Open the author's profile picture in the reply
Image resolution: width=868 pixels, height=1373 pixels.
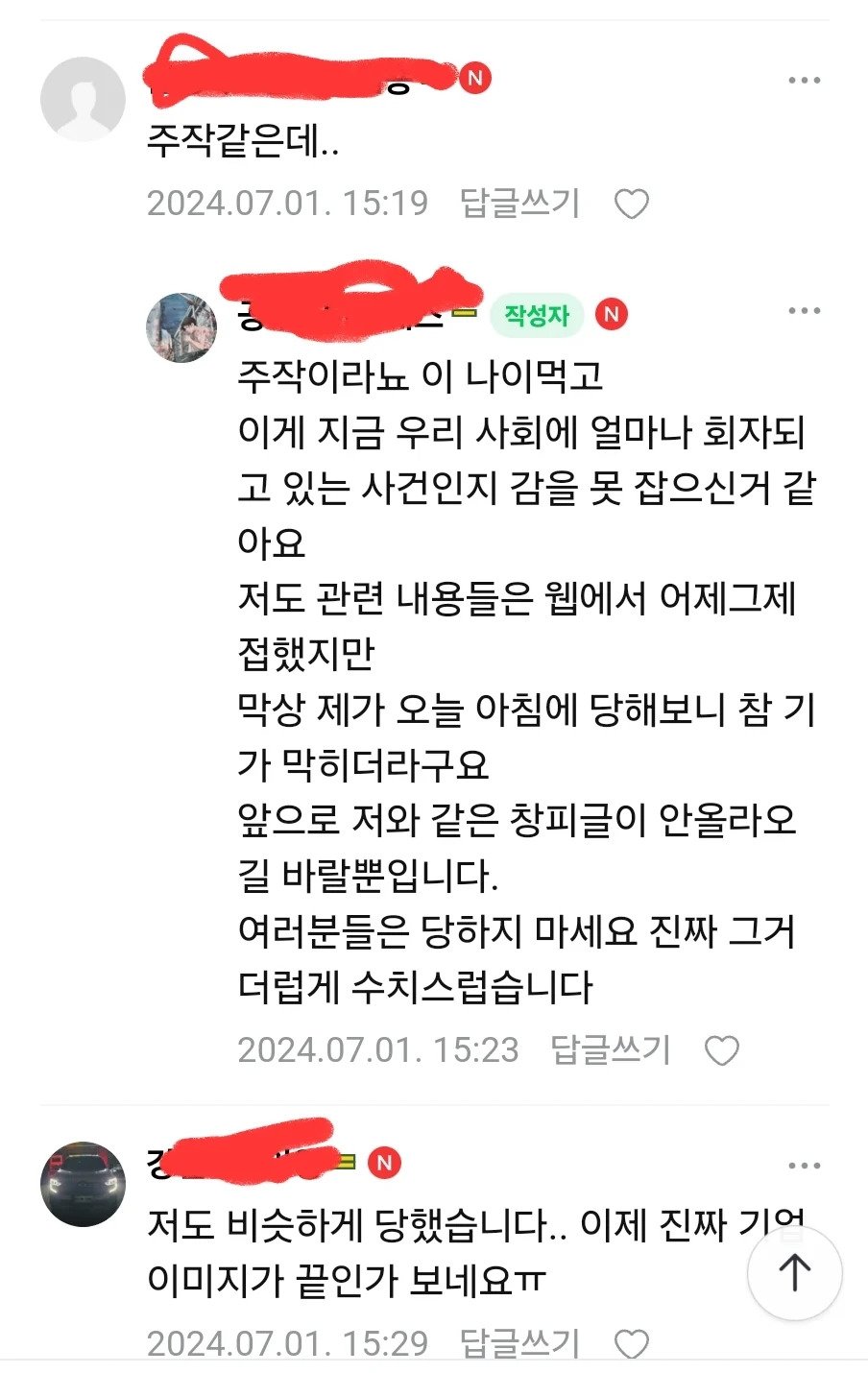pos(181,327)
